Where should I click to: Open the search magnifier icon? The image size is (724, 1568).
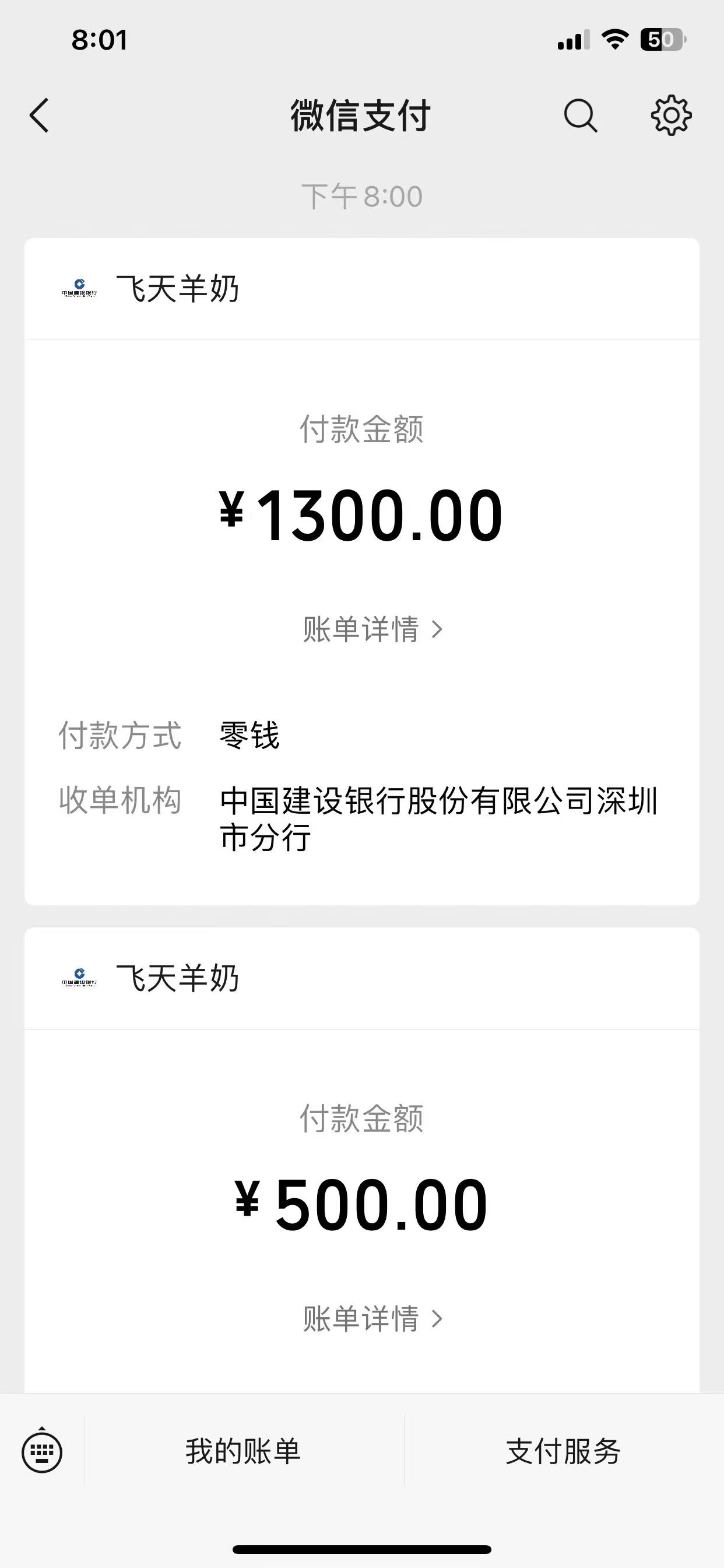tap(580, 116)
